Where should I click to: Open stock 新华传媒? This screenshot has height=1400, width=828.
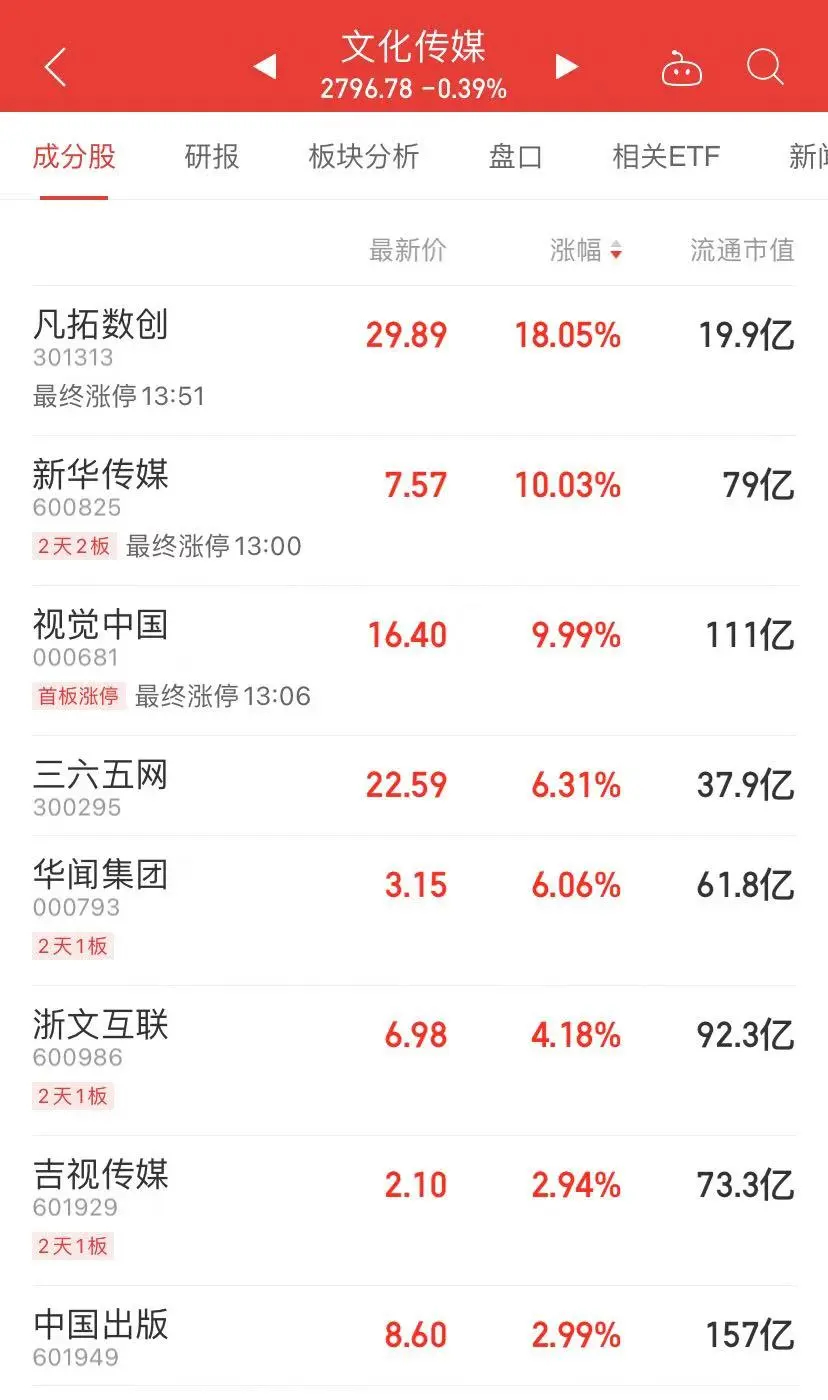(x=100, y=475)
